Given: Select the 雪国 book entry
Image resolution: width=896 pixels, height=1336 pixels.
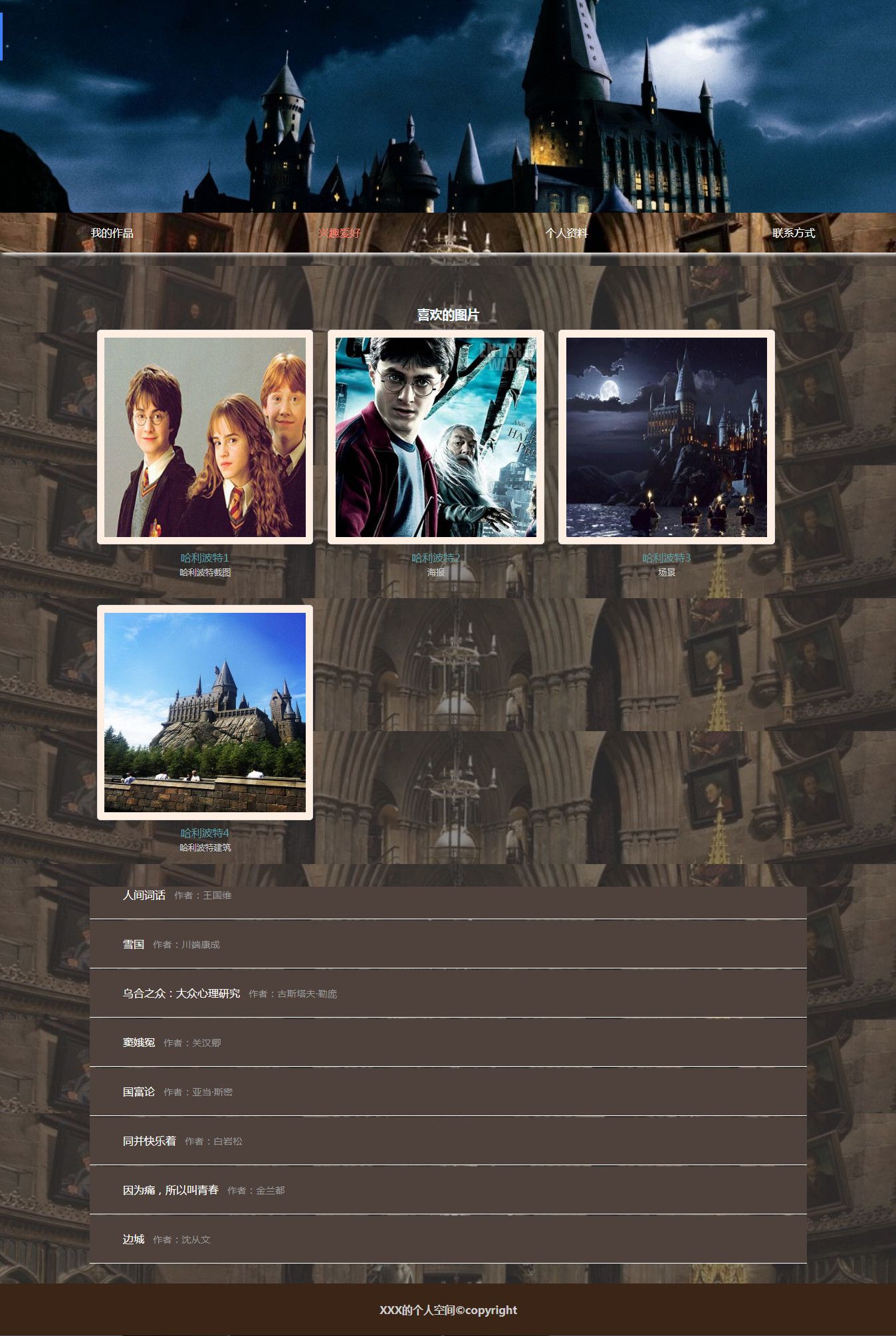Looking at the screenshot, I should (134, 945).
